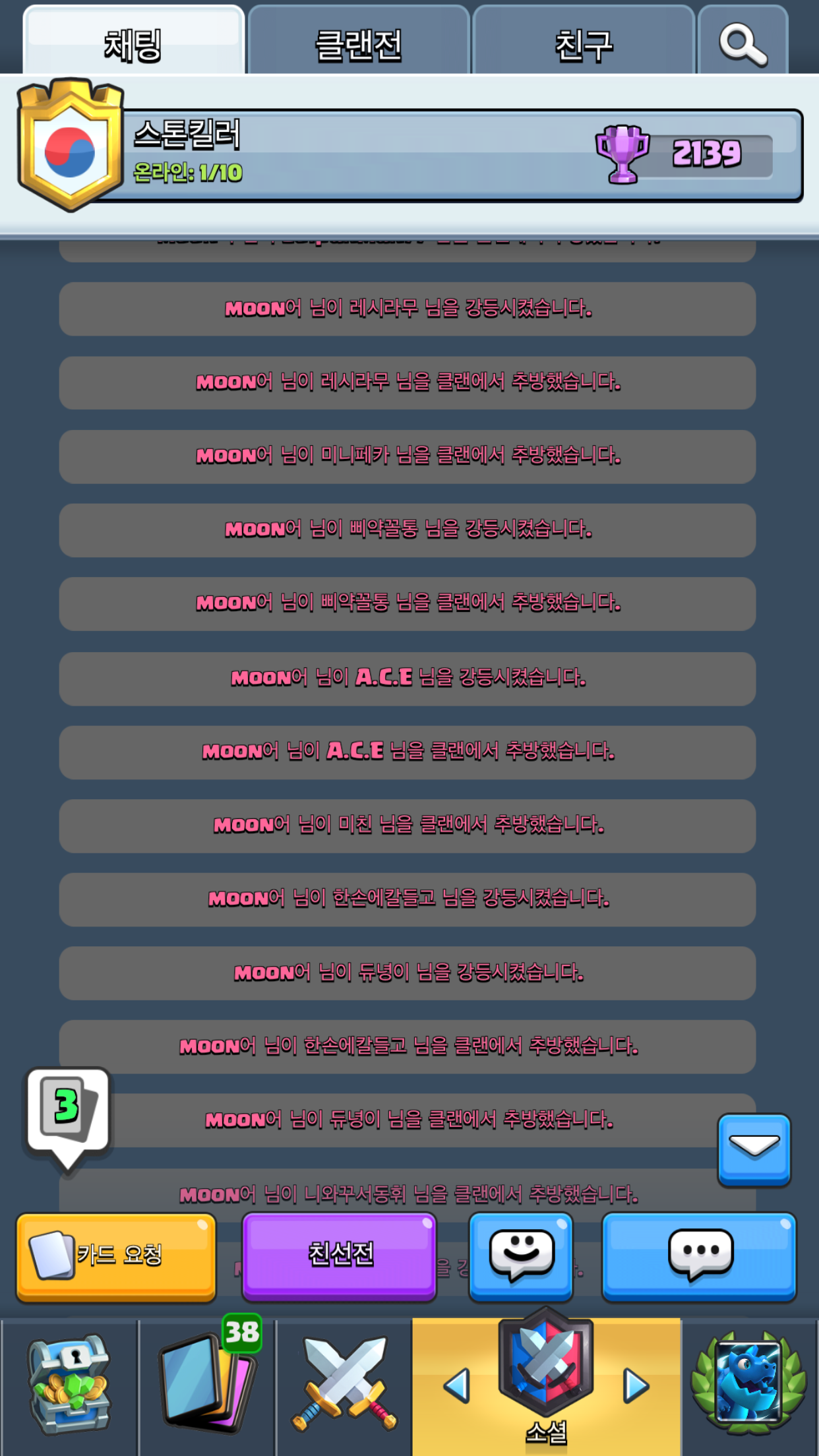Jump to latest messages with down arrow
Screen dimensions: 819x1456
(x=754, y=1149)
